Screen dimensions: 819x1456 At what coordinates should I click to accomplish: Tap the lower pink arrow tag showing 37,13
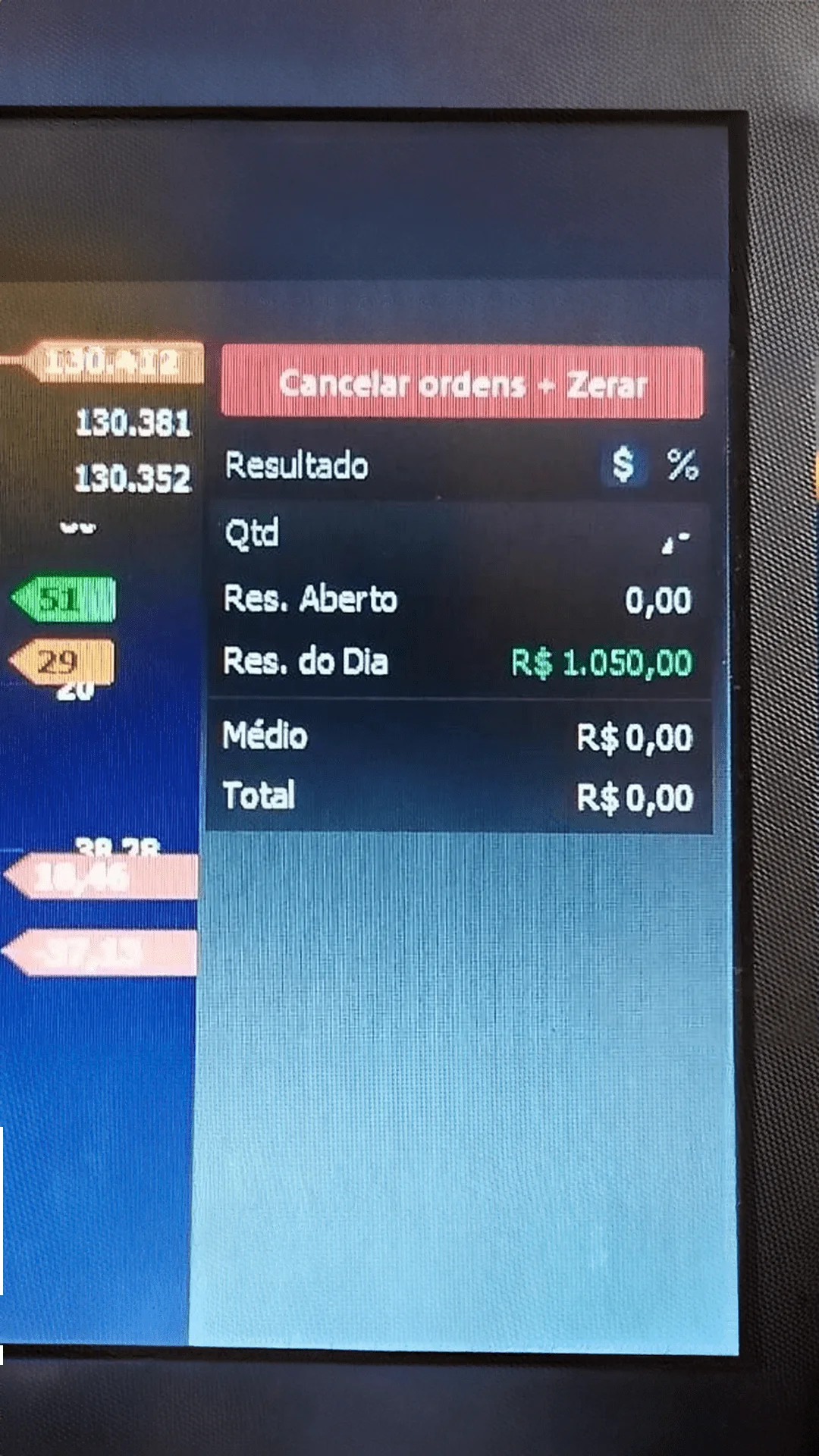tap(99, 952)
